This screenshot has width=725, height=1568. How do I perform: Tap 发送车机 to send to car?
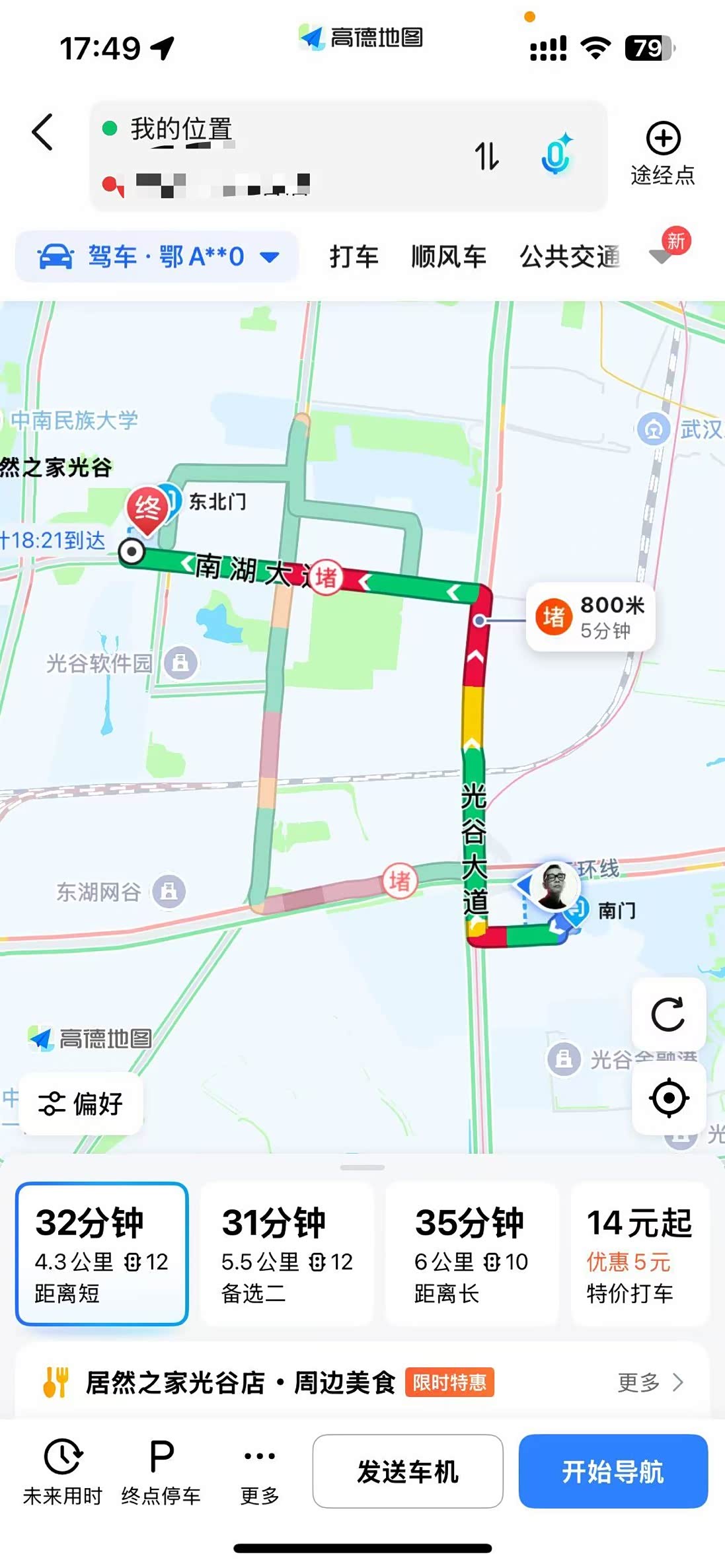[408, 1471]
